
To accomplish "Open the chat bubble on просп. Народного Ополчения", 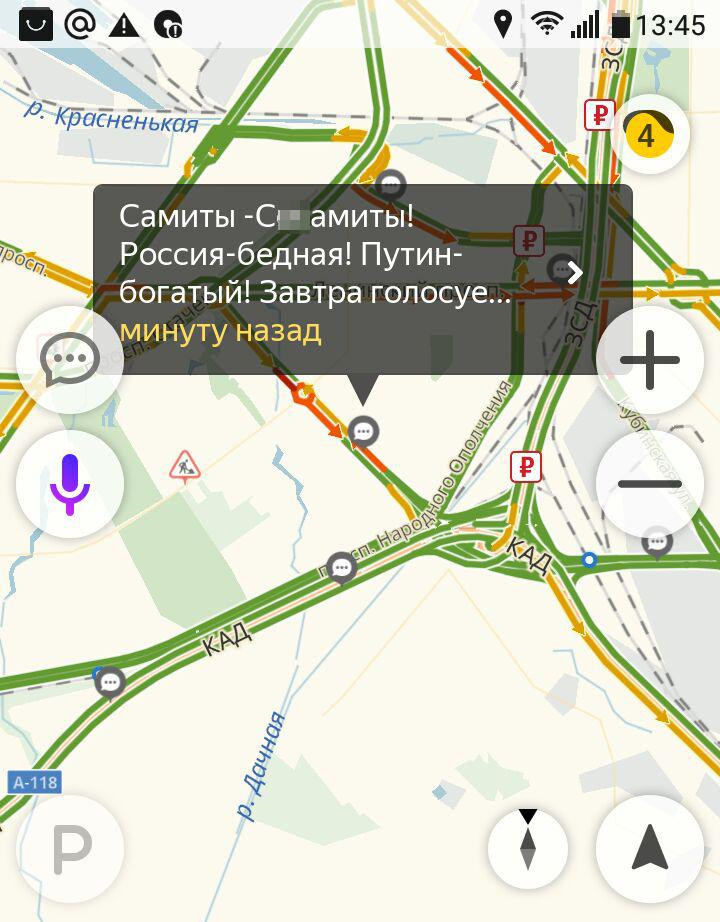I will tap(342, 568).
